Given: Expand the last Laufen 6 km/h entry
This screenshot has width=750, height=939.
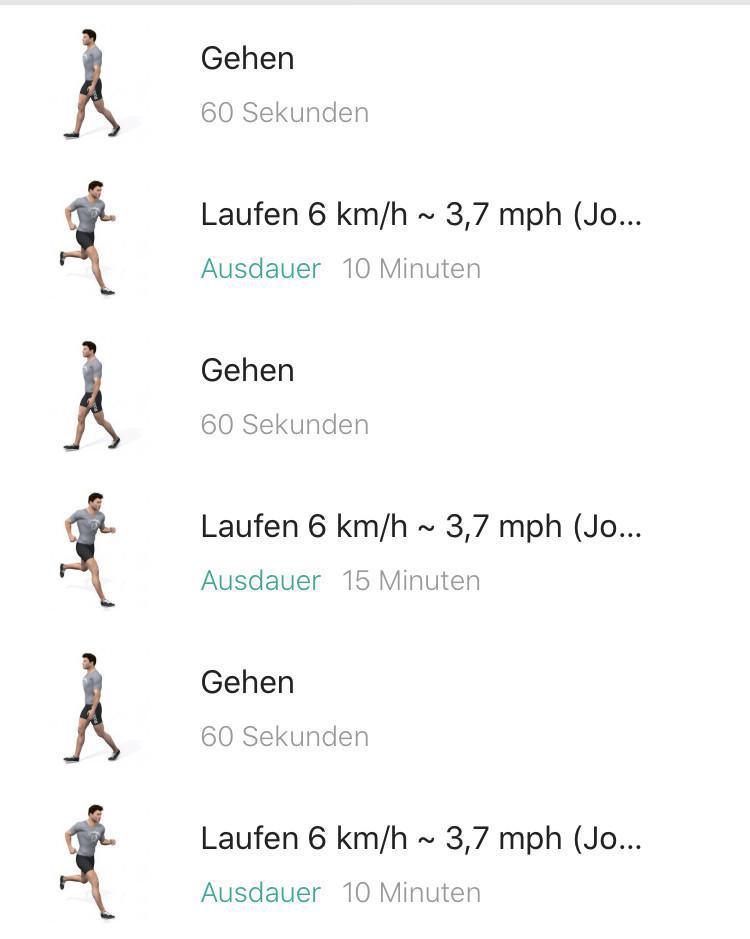Looking at the screenshot, I should pos(420,838).
